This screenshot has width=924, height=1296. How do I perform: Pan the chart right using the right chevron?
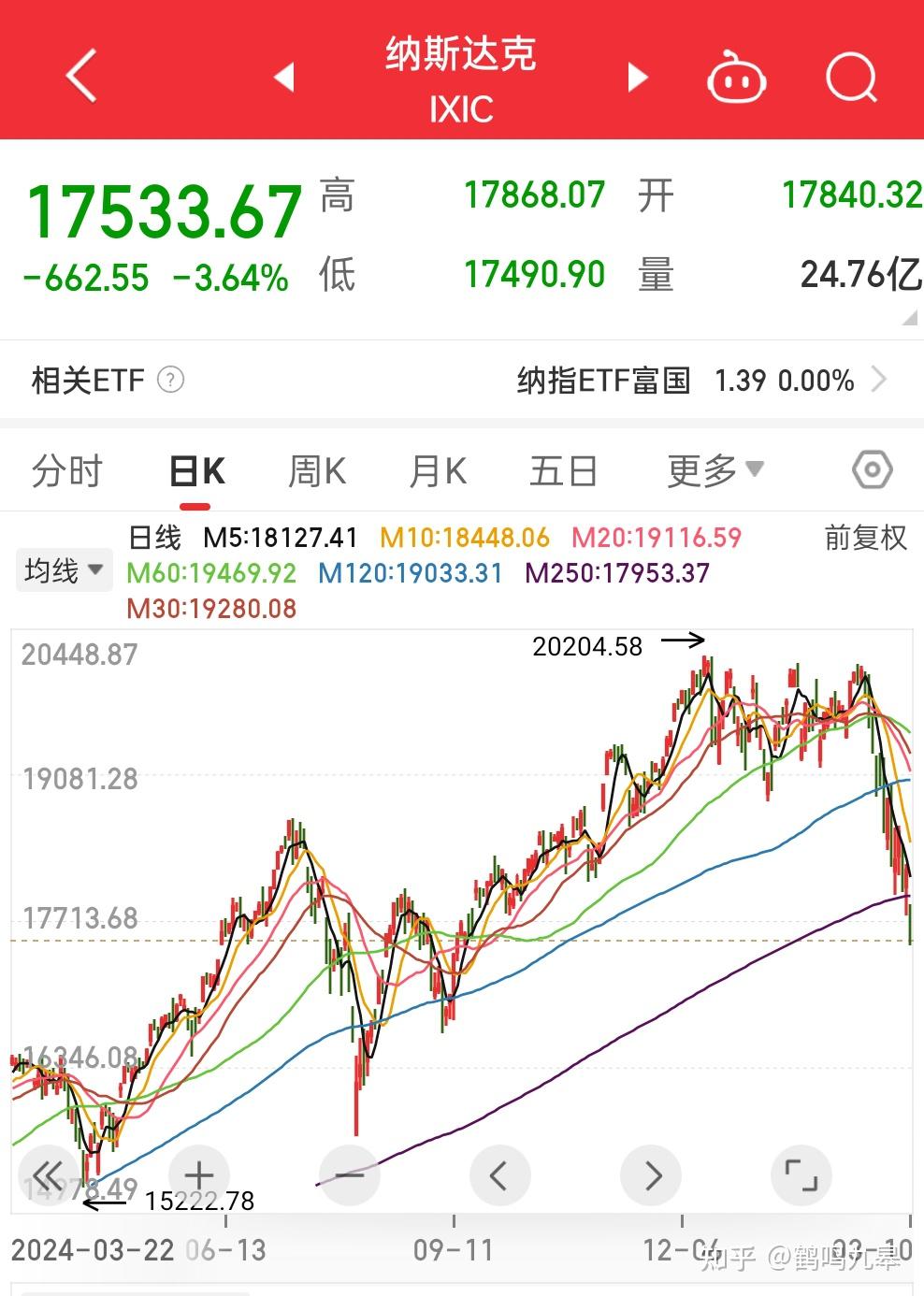(651, 1174)
